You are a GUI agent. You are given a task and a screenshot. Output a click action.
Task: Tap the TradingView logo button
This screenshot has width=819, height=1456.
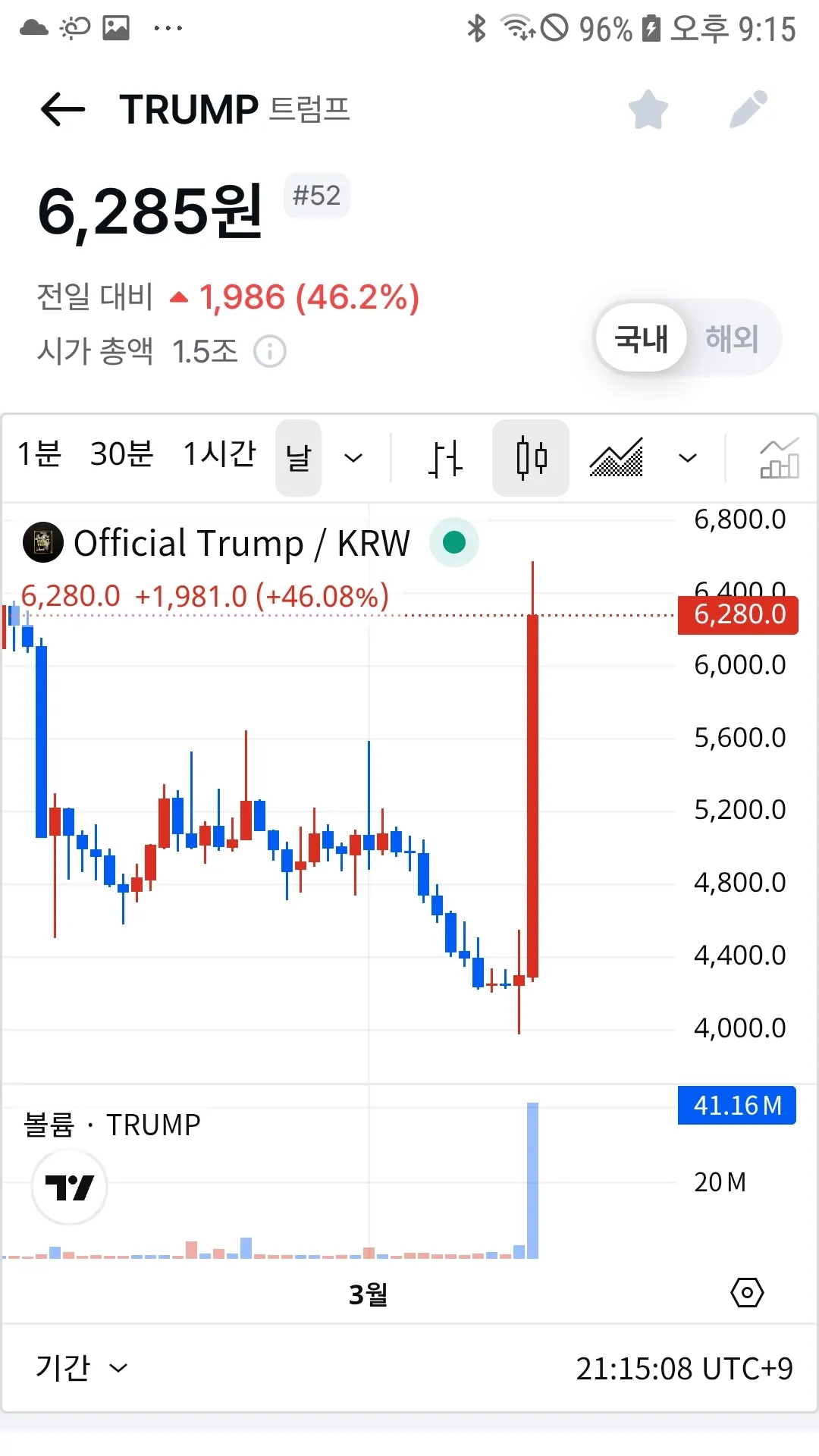tap(69, 1187)
